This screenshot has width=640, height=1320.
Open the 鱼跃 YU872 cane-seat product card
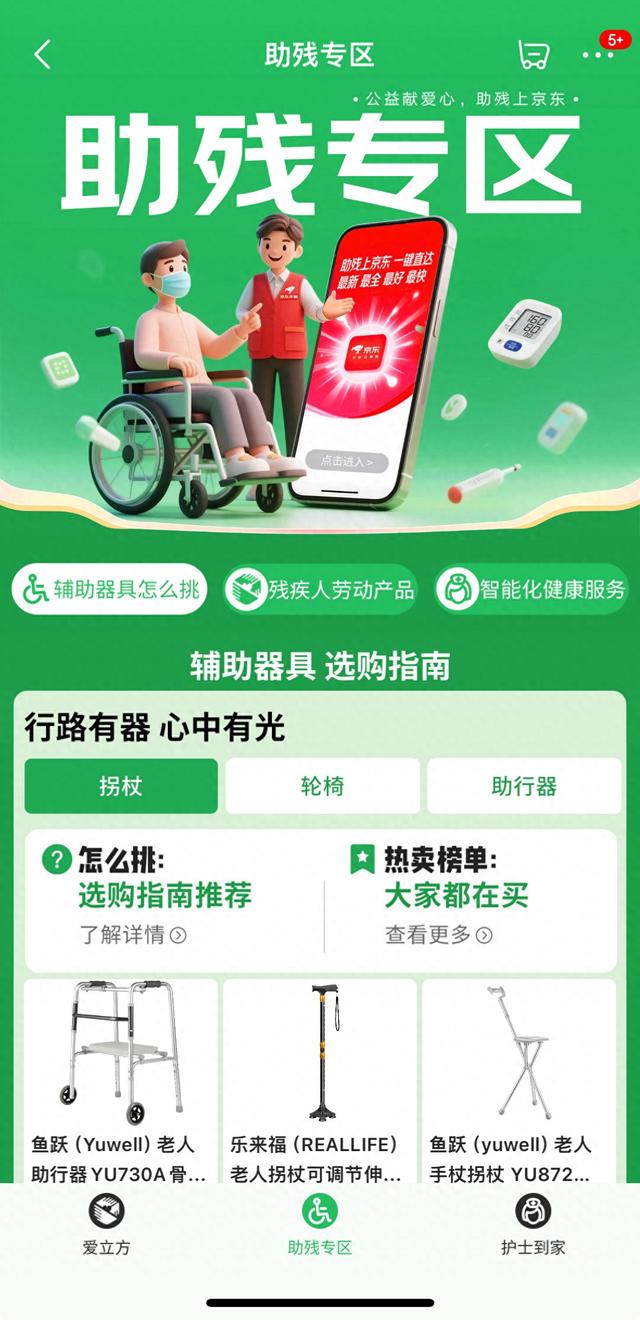[x=518, y=1080]
